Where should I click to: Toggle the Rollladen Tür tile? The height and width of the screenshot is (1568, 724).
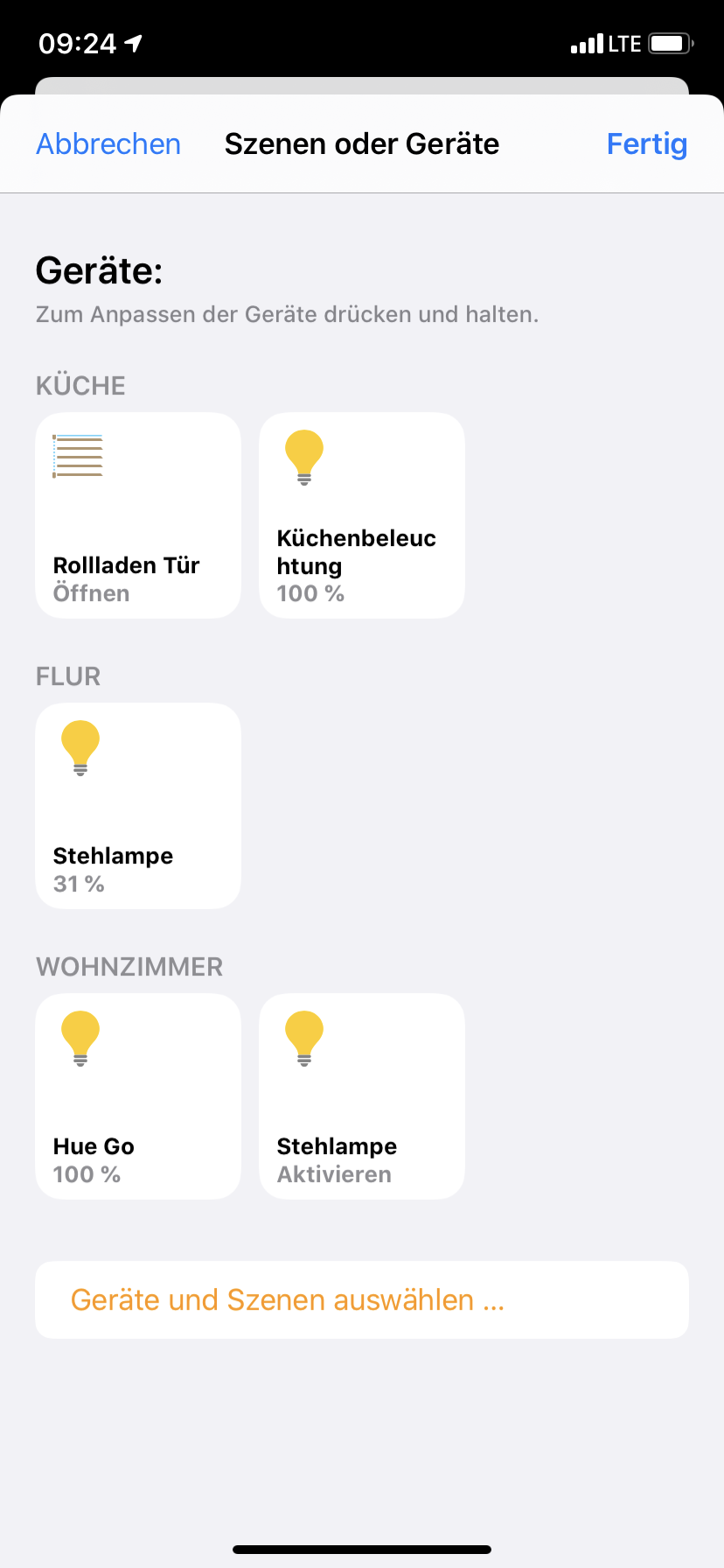(138, 515)
